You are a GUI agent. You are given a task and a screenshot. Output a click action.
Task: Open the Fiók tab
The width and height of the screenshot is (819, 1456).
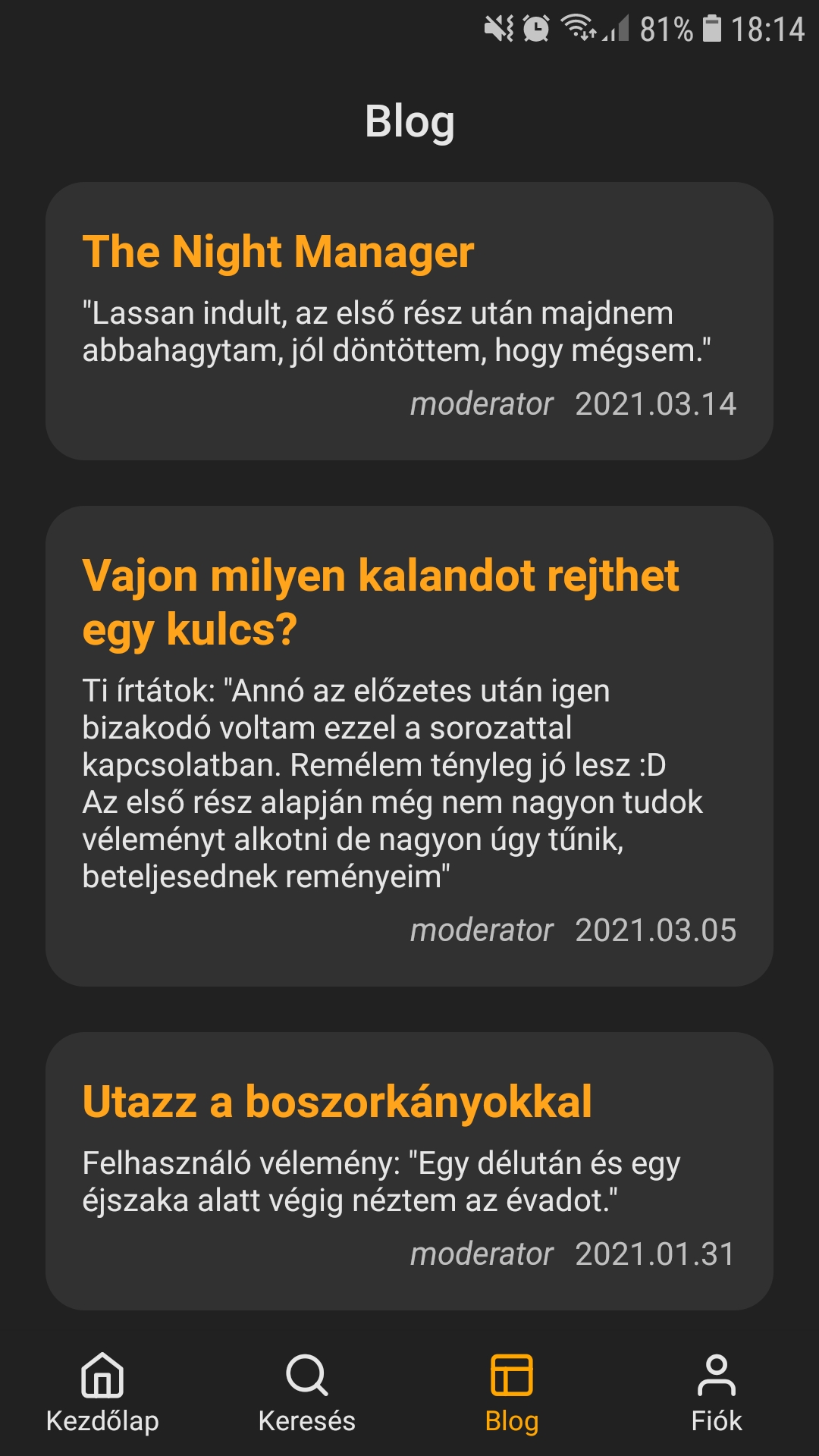(717, 1392)
